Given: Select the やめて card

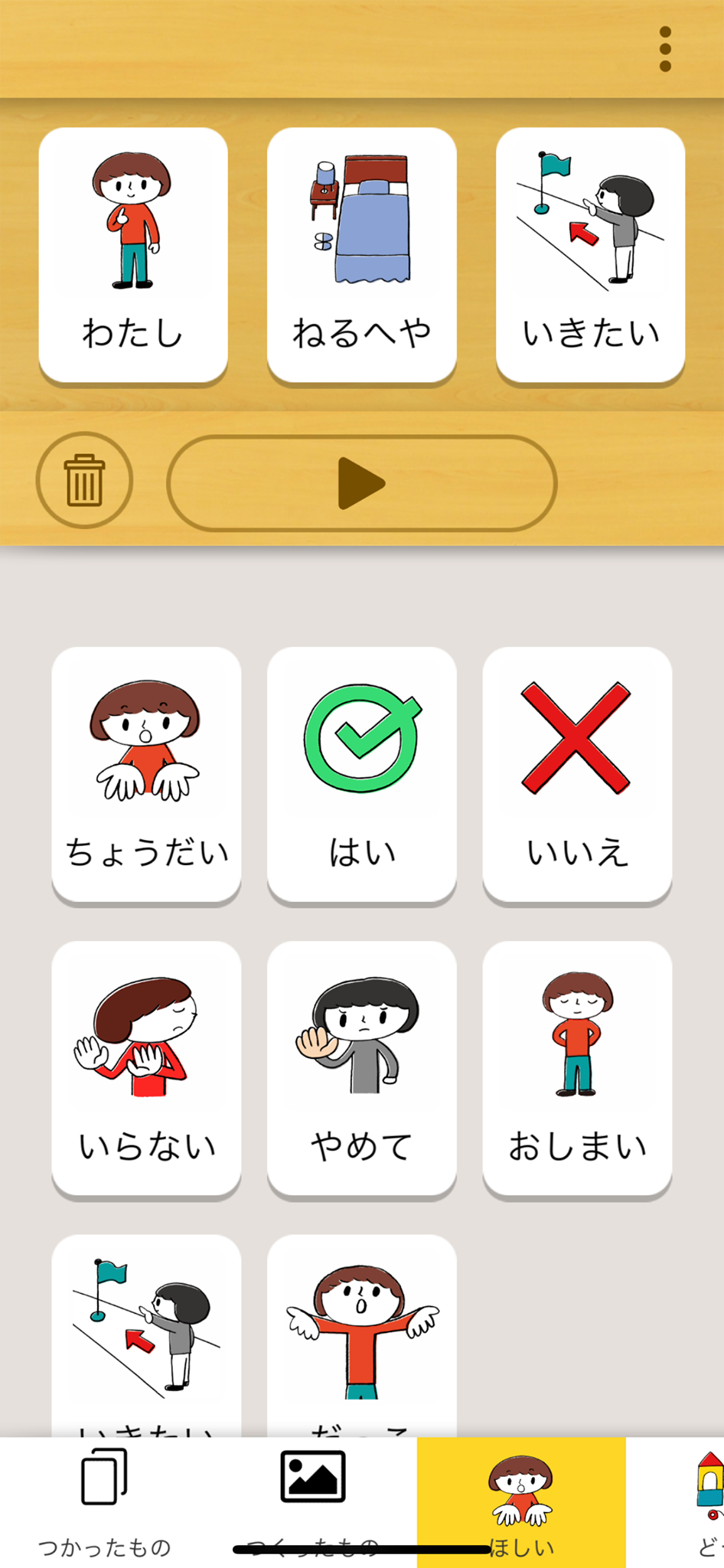Looking at the screenshot, I should (361, 1068).
